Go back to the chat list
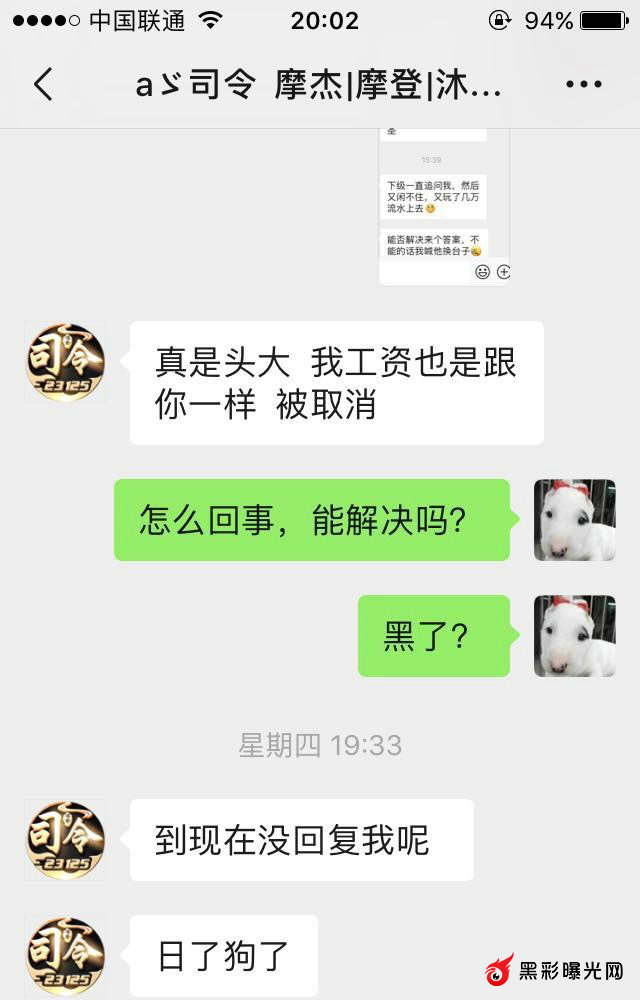This screenshot has height=1000, width=640. tap(43, 85)
